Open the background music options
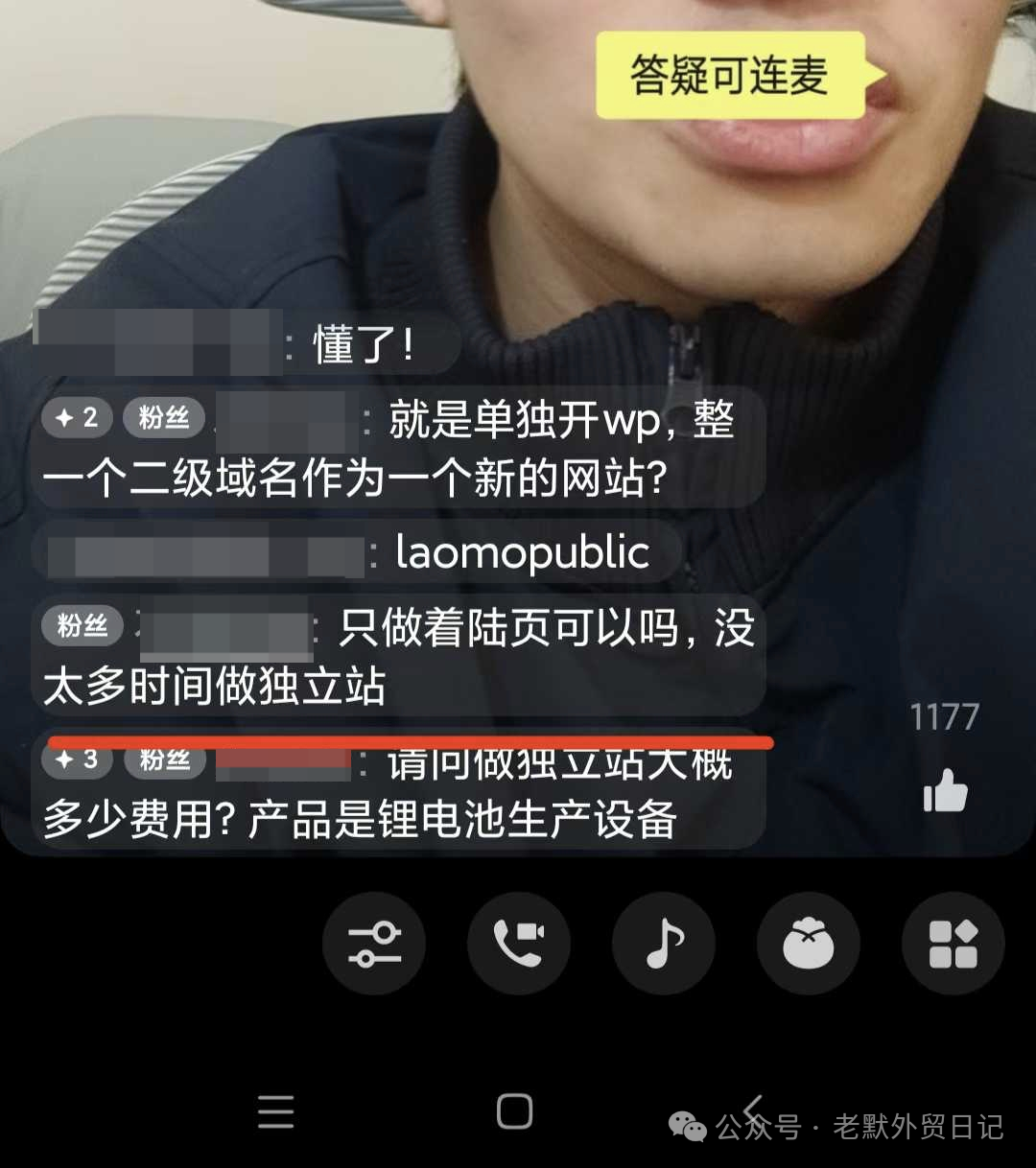Image resolution: width=1036 pixels, height=1168 pixels. point(664,944)
